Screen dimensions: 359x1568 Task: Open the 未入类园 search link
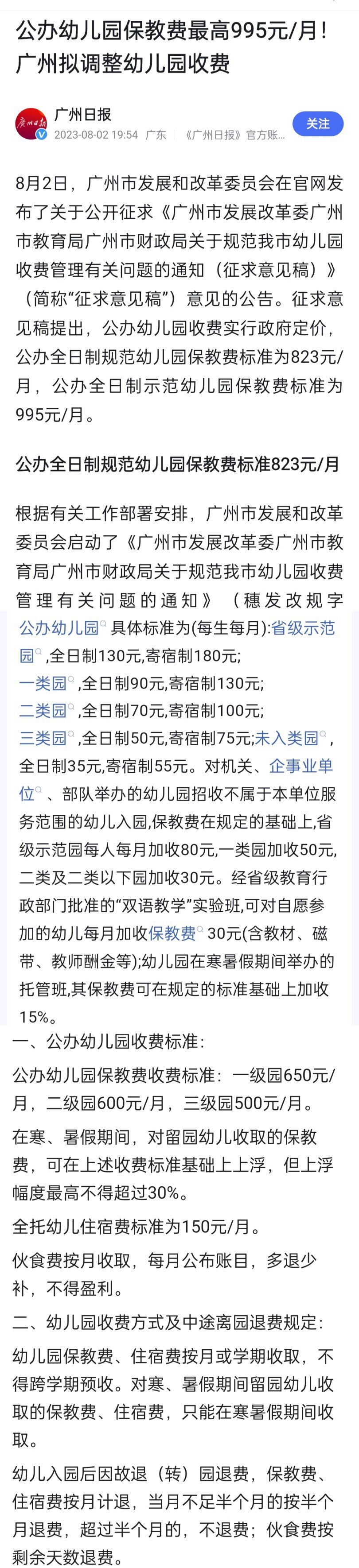click(286, 738)
